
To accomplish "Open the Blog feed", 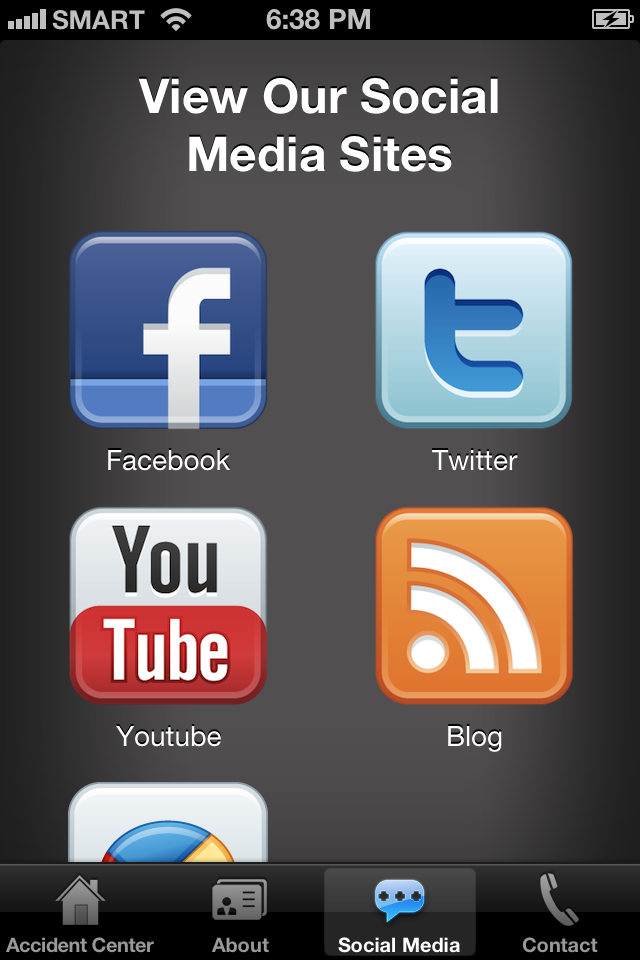I will pos(473,606).
